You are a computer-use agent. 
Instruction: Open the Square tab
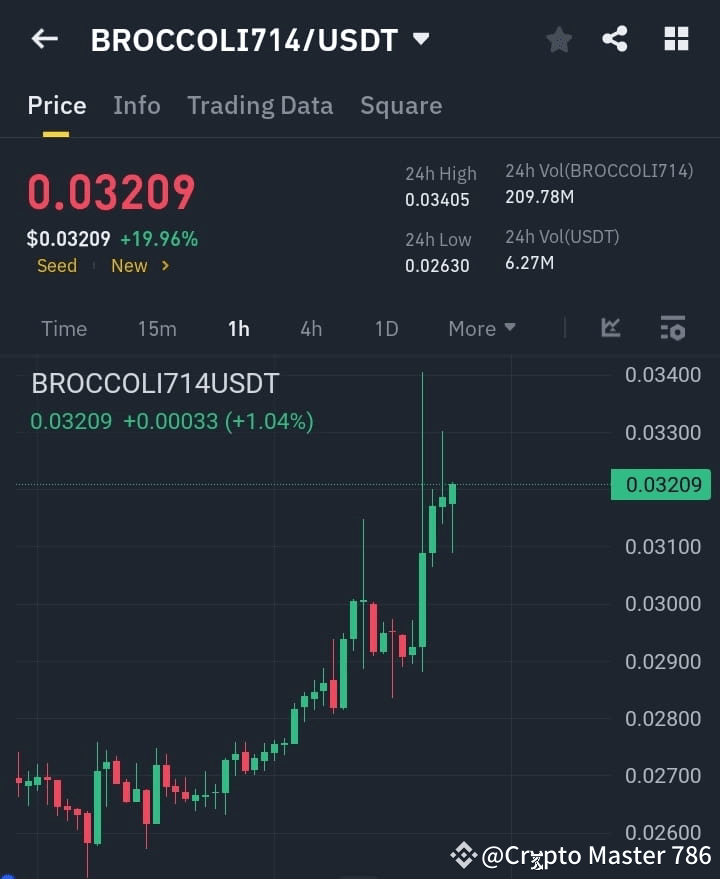(401, 105)
